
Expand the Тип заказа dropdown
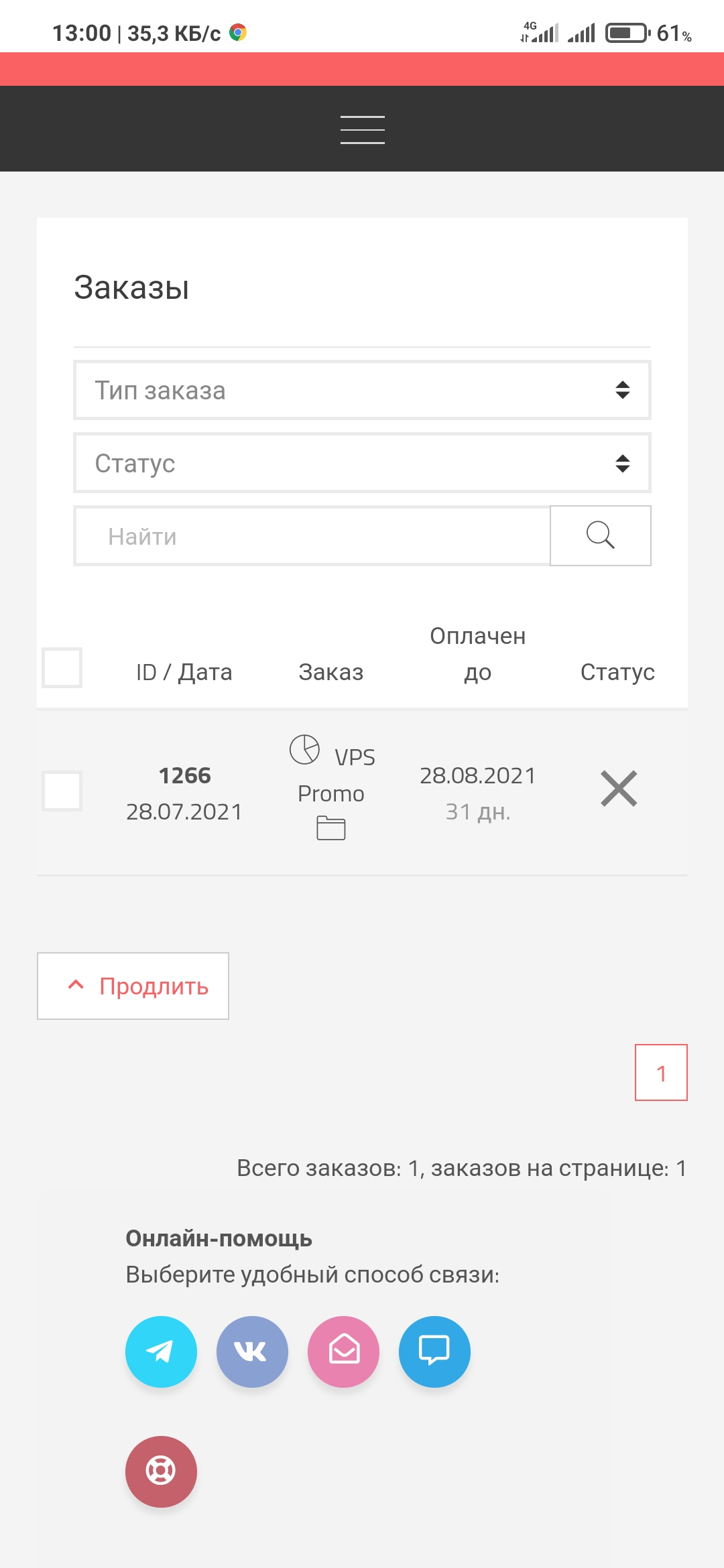coord(362,390)
